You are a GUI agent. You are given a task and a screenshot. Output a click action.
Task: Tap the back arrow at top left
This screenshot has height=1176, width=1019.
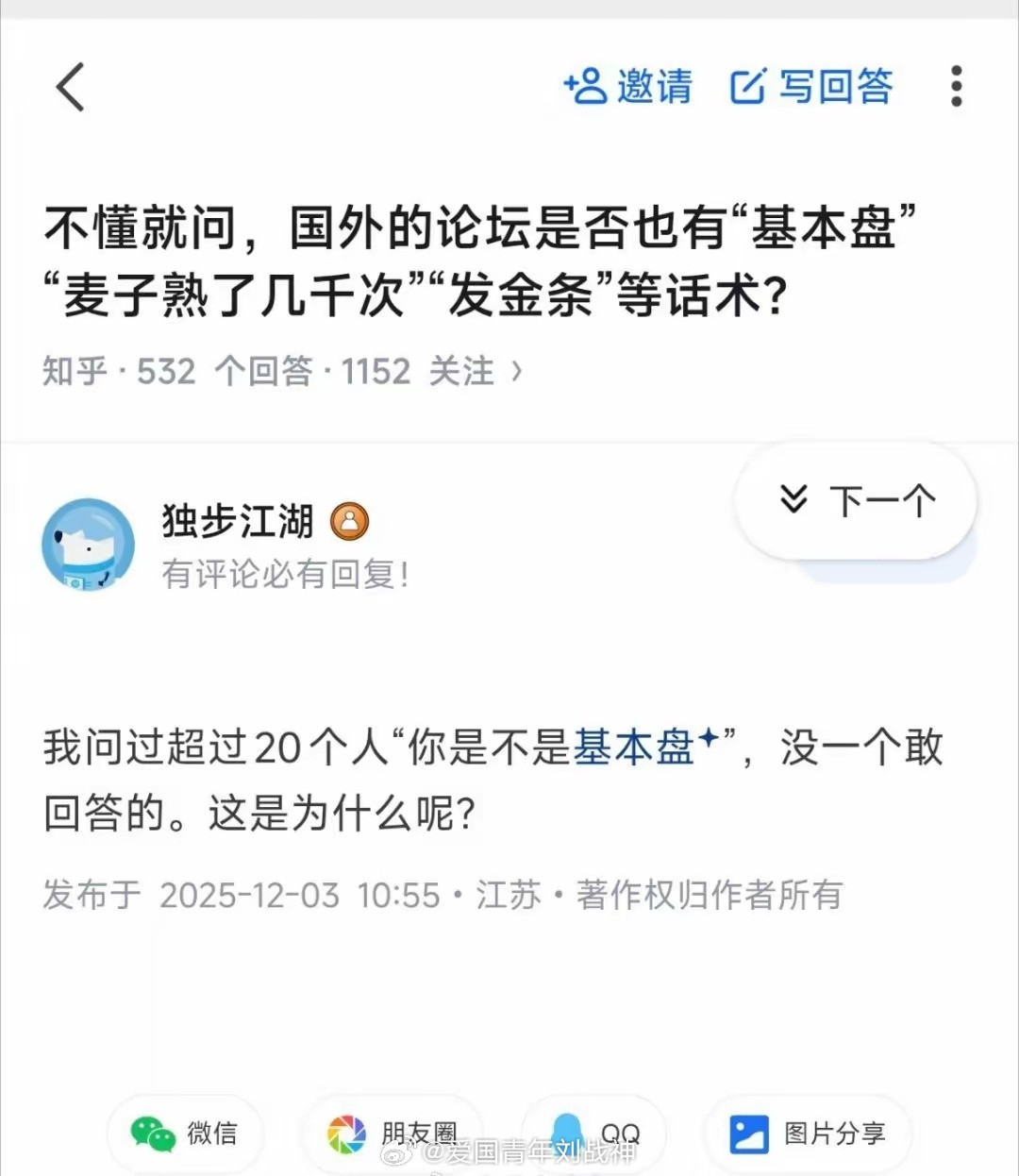68,86
